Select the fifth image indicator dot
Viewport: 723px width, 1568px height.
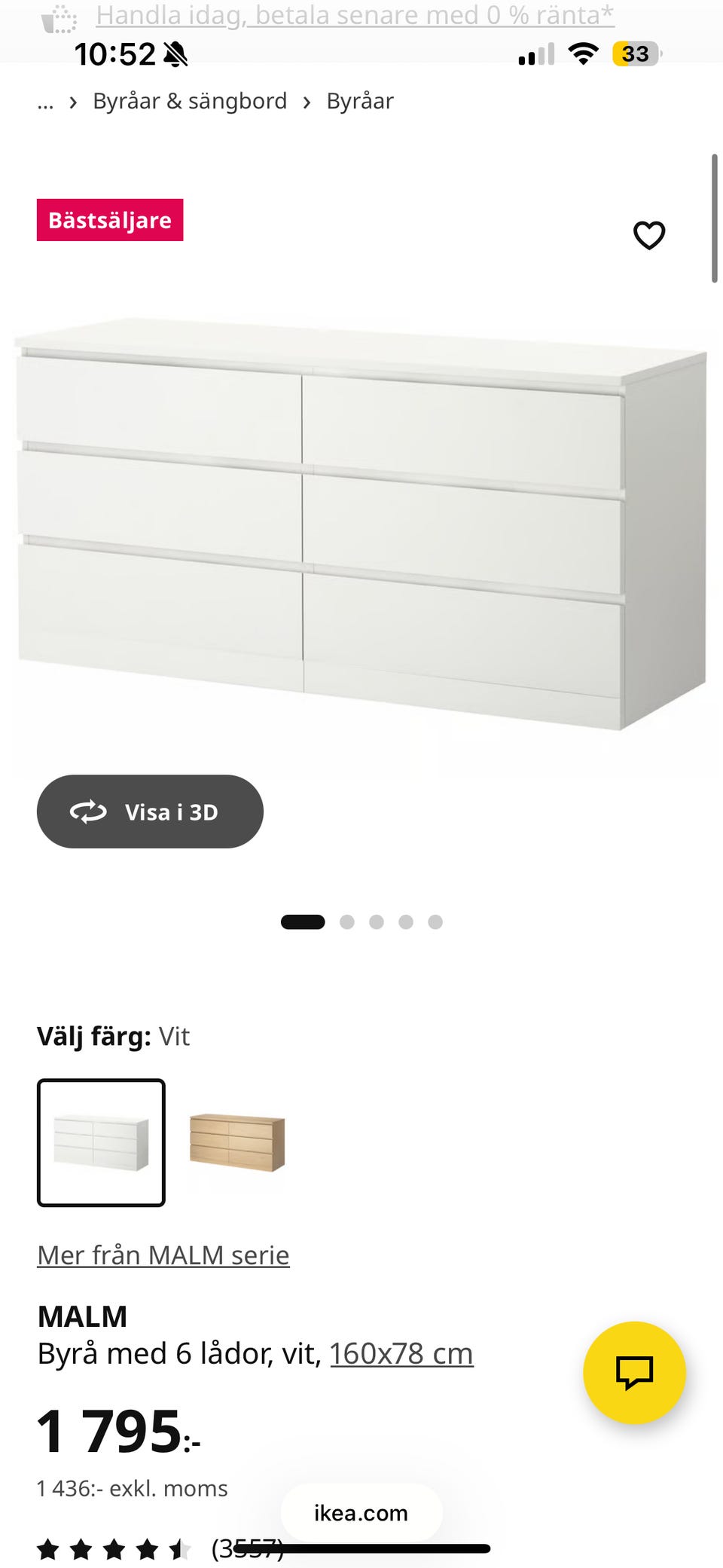coord(435,922)
